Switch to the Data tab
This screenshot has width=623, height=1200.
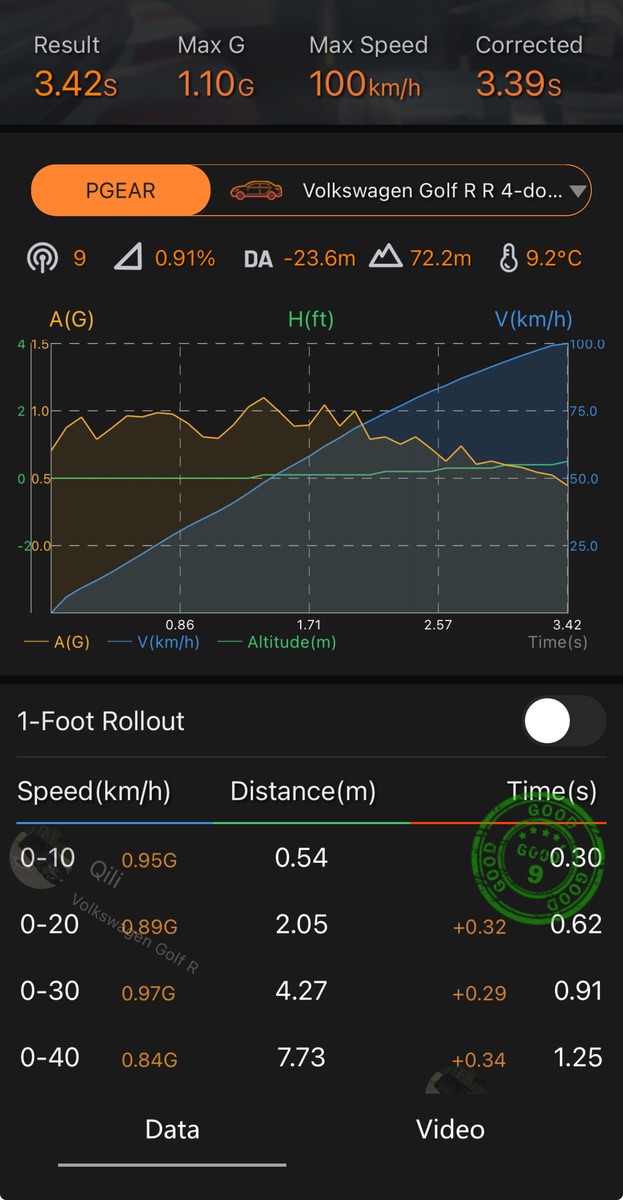click(x=172, y=1130)
